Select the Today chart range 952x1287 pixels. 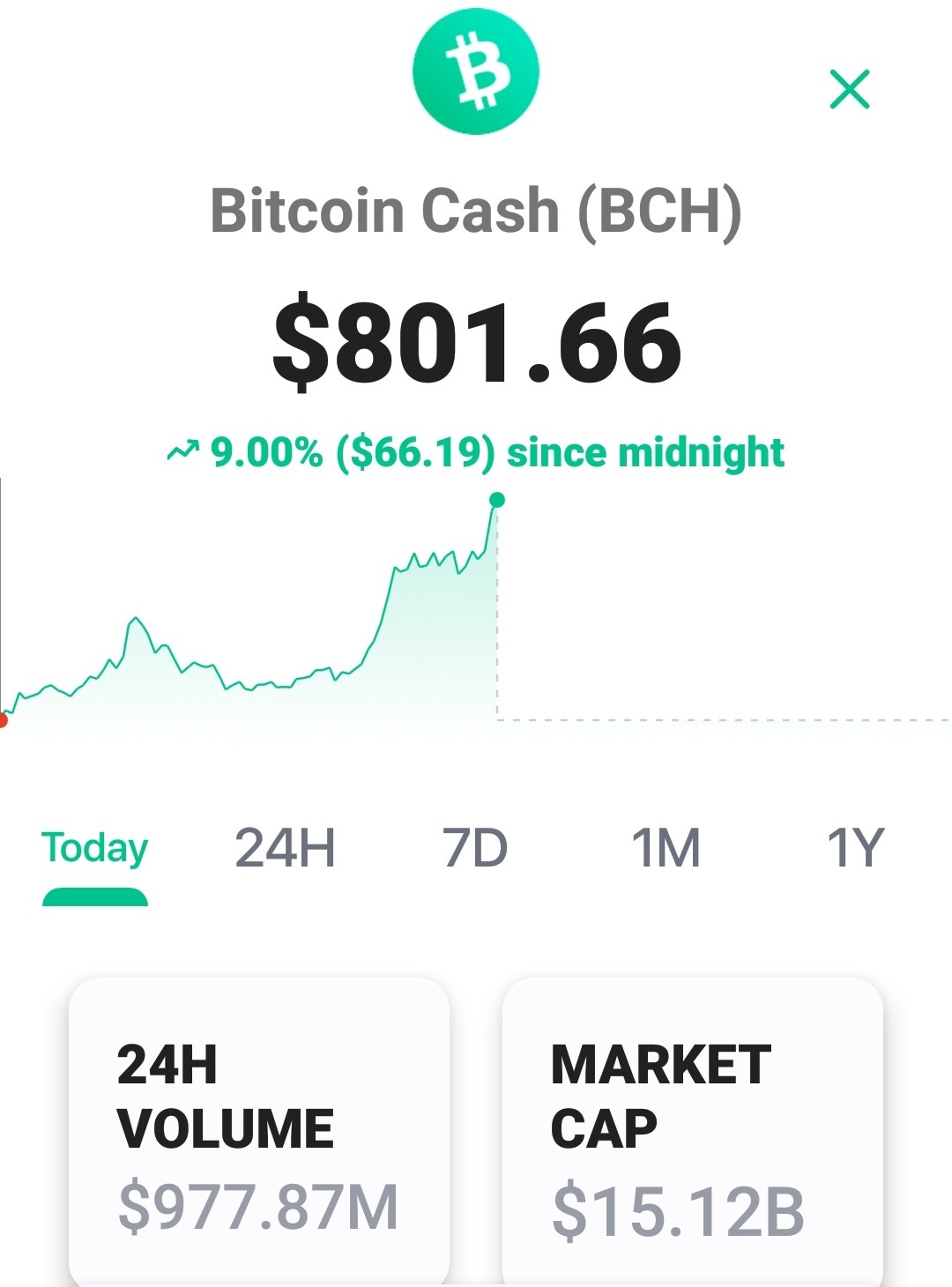pos(95,849)
